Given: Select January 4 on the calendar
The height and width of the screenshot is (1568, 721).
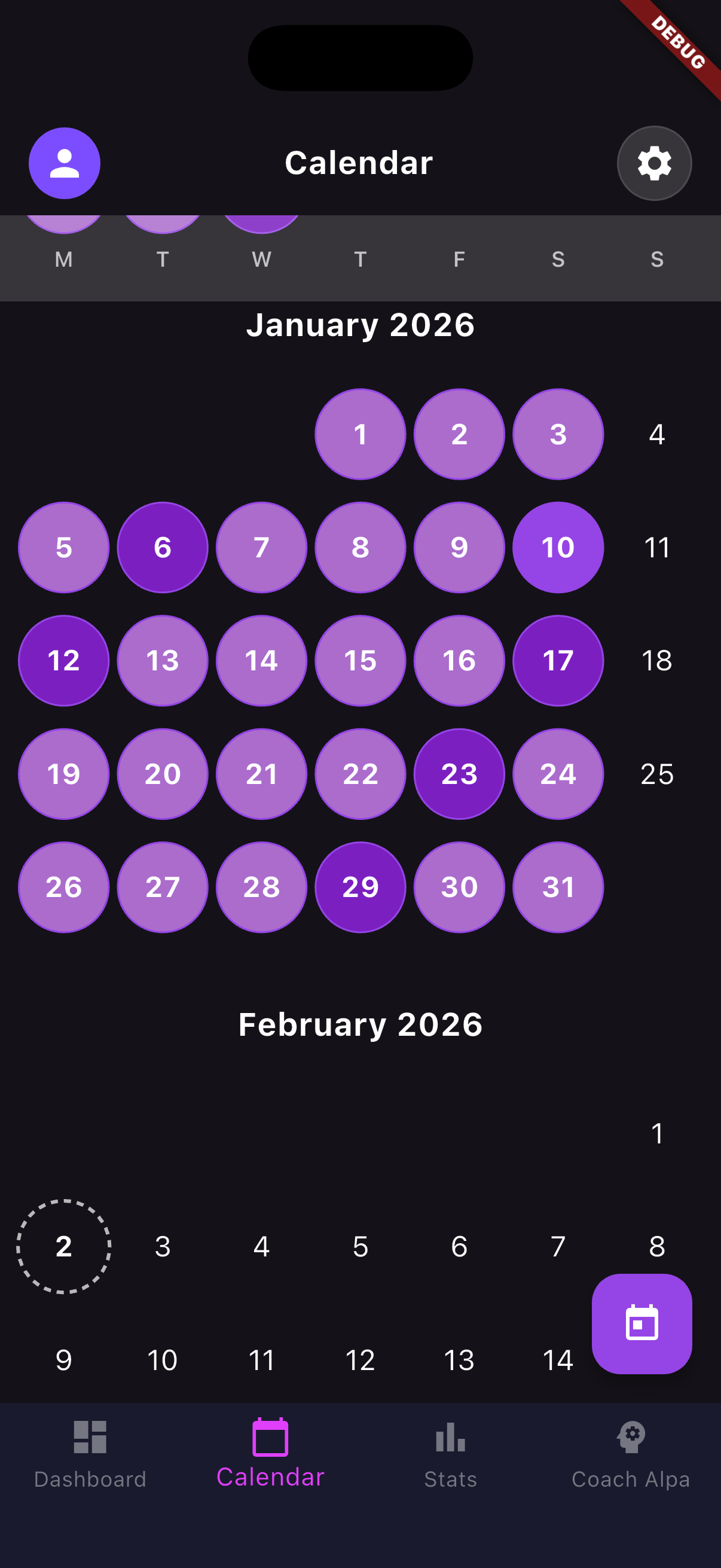Looking at the screenshot, I should coord(656,434).
